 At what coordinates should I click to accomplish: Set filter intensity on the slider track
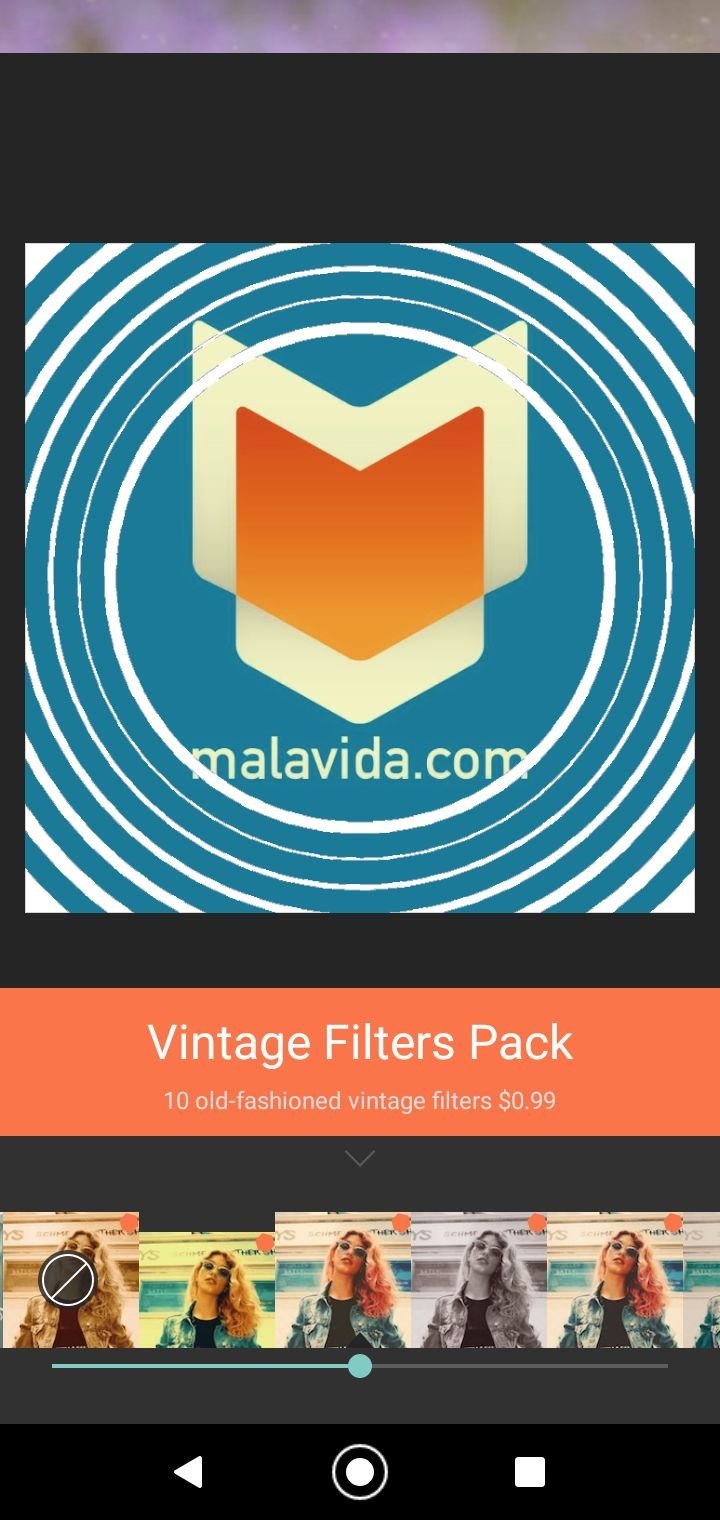pyautogui.click(x=360, y=1366)
